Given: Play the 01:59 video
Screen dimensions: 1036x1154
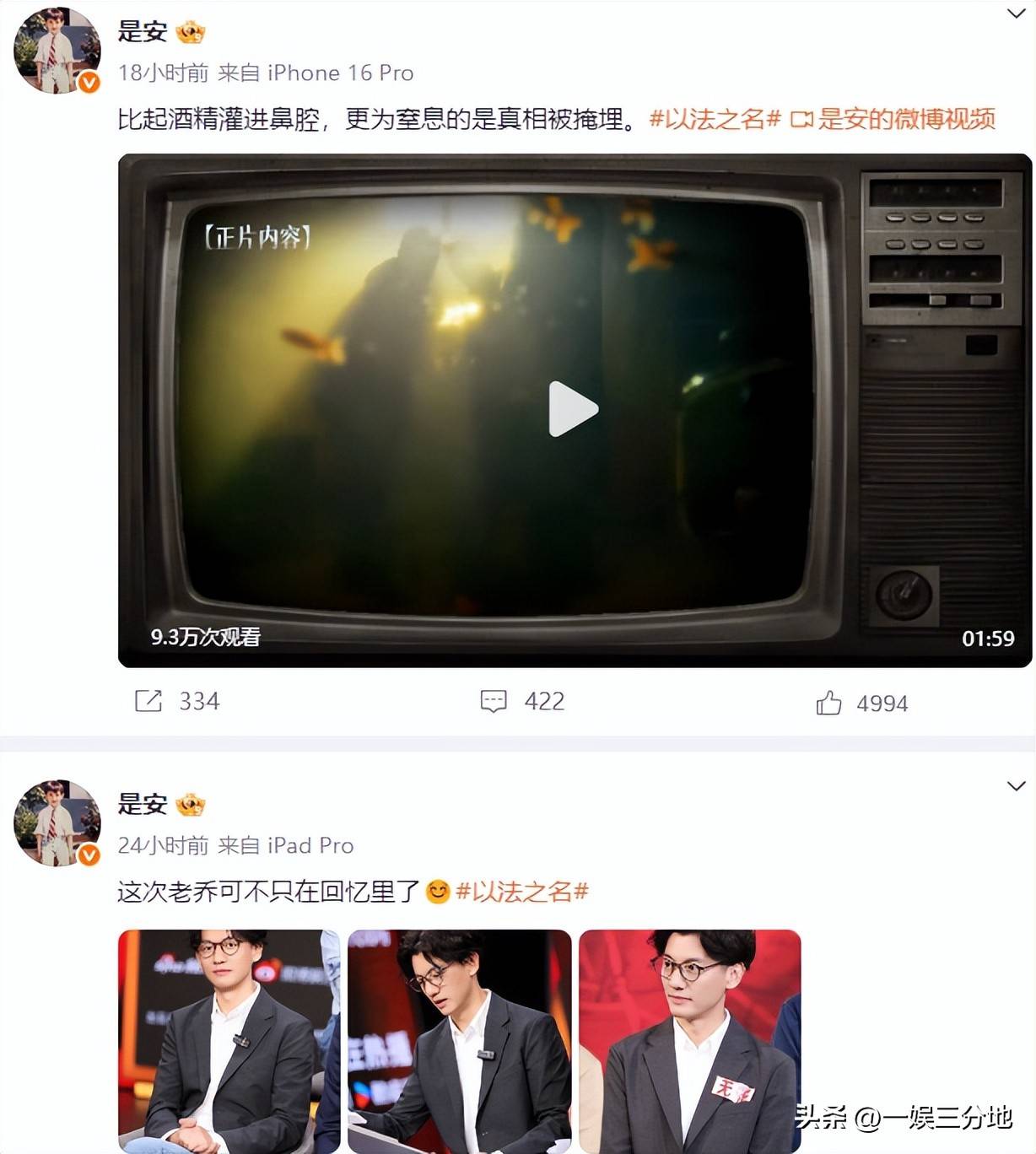Looking at the screenshot, I should pyautogui.click(x=574, y=409).
